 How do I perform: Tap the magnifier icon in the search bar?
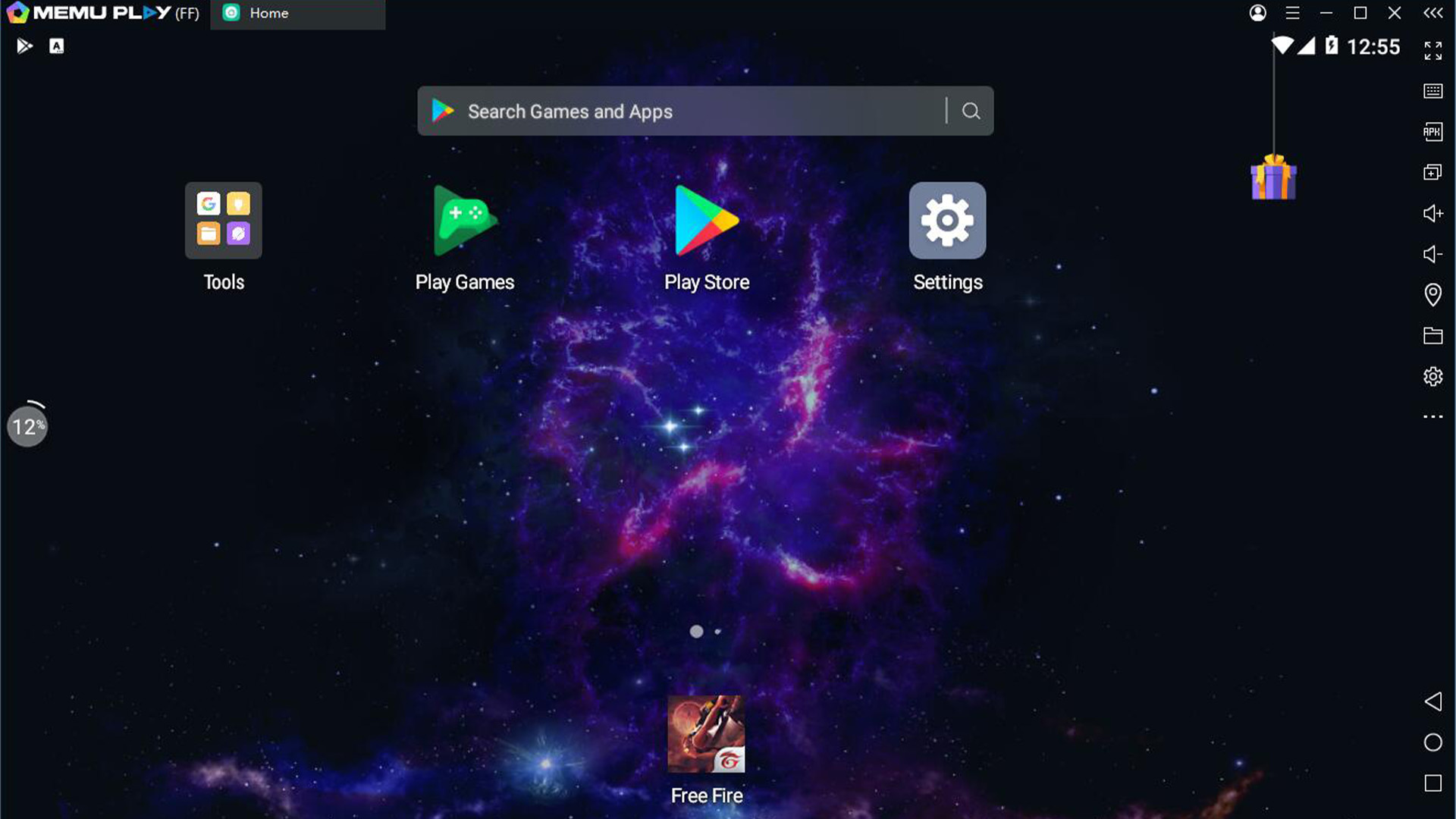tap(971, 111)
